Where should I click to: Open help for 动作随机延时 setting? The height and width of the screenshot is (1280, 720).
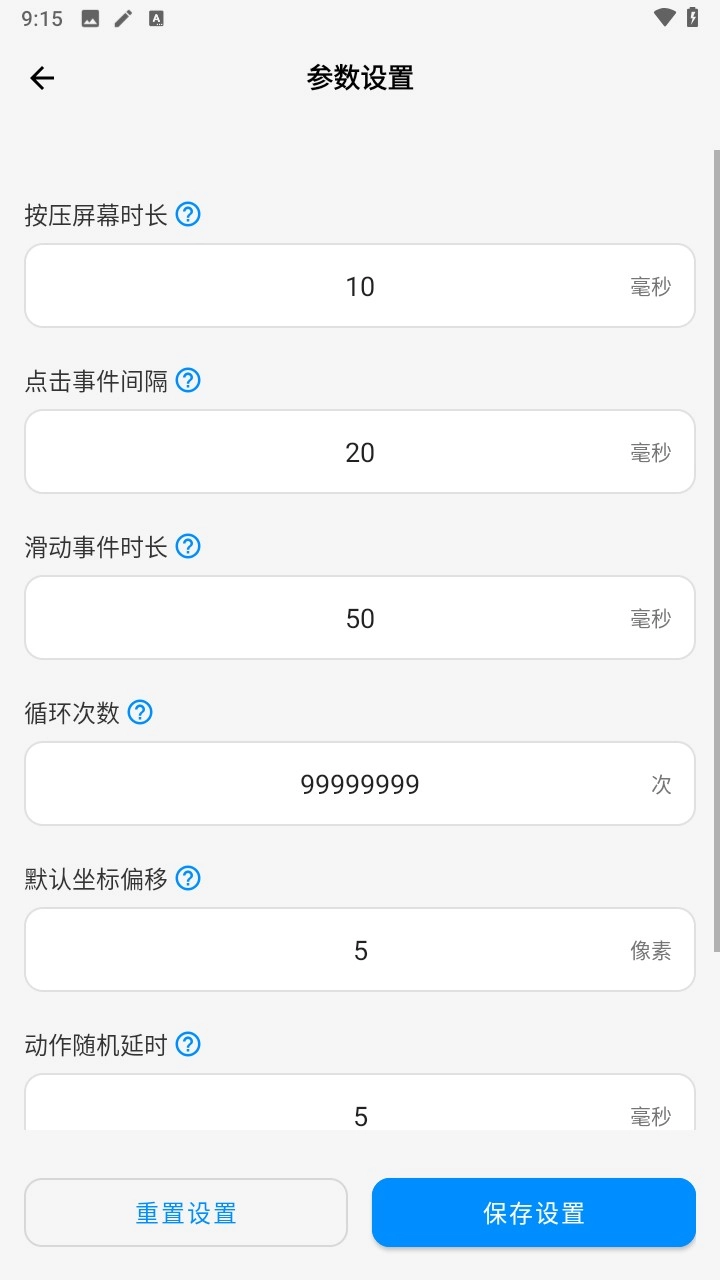click(x=187, y=1044)
